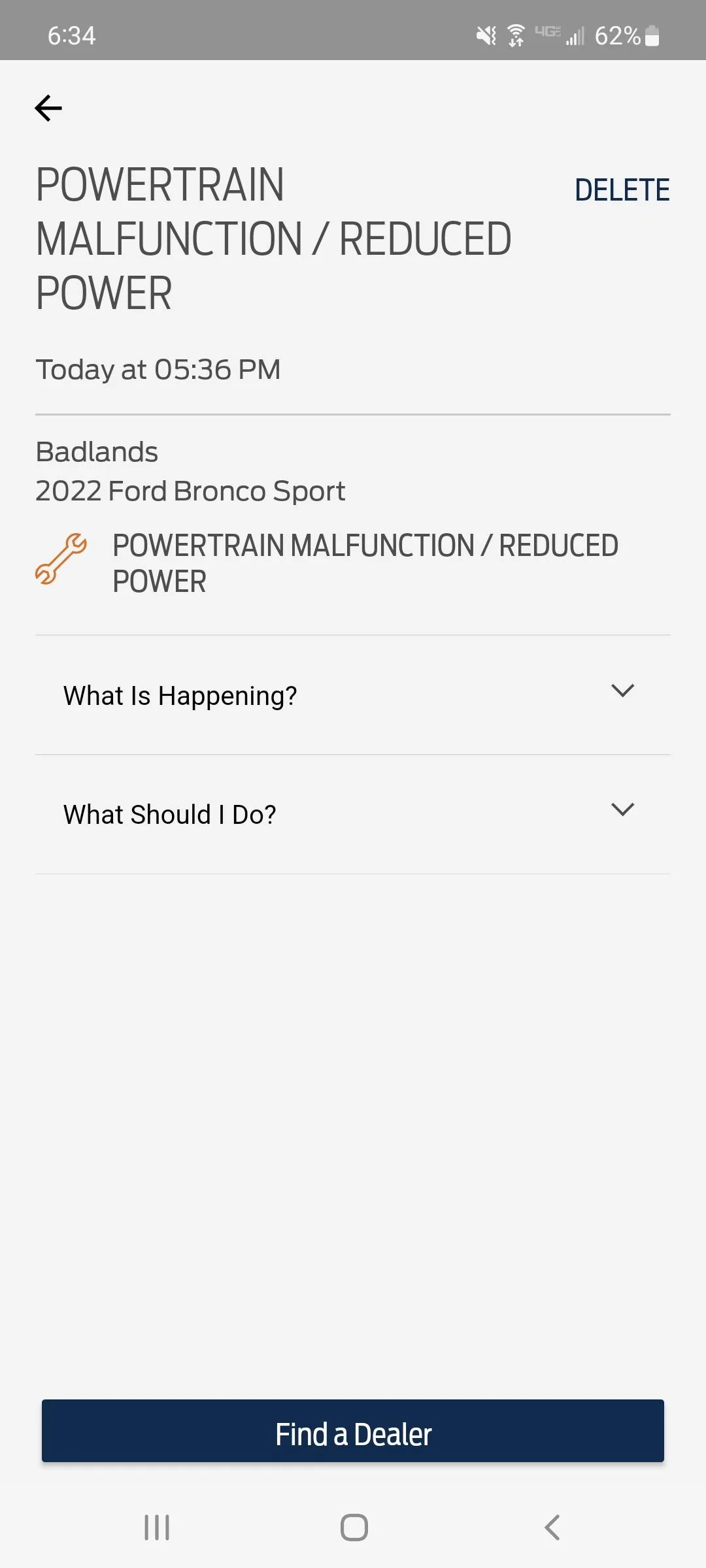Viewport: 706px width, 1568px height.
Task: Go back using the top arrow
Action: coord(48,108)
